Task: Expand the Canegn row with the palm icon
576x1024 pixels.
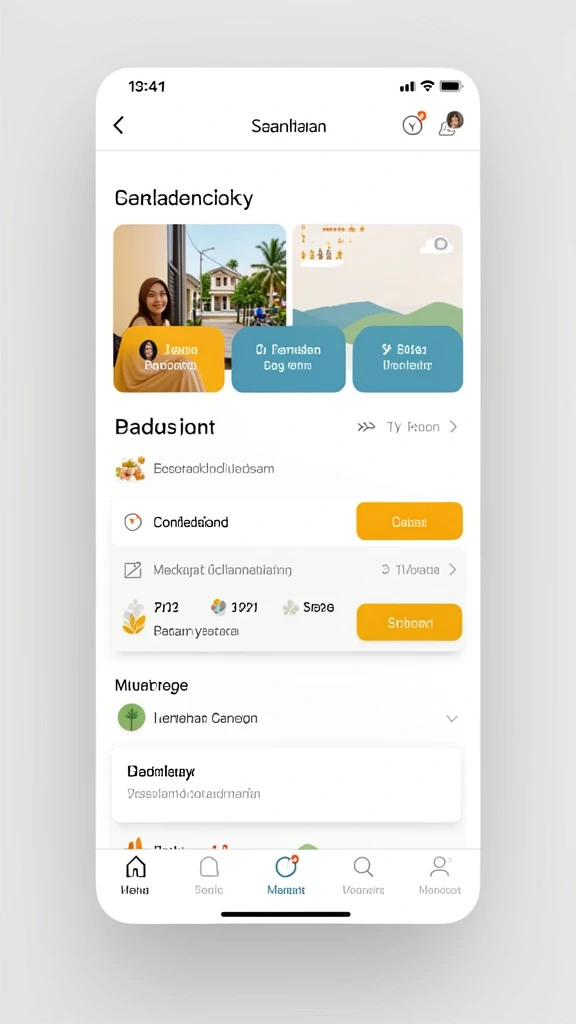Action: point(288,718)
